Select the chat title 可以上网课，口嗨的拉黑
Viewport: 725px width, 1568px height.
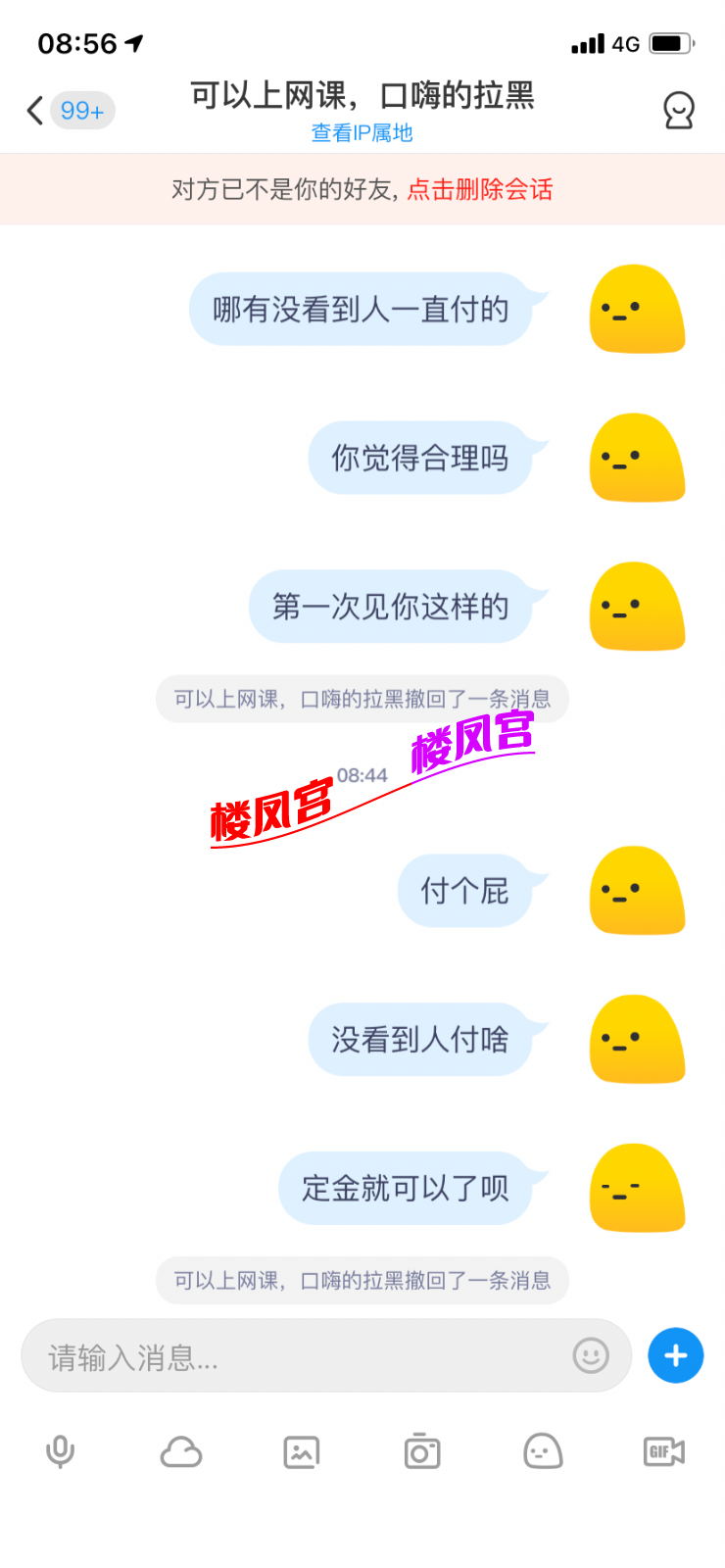362,96
